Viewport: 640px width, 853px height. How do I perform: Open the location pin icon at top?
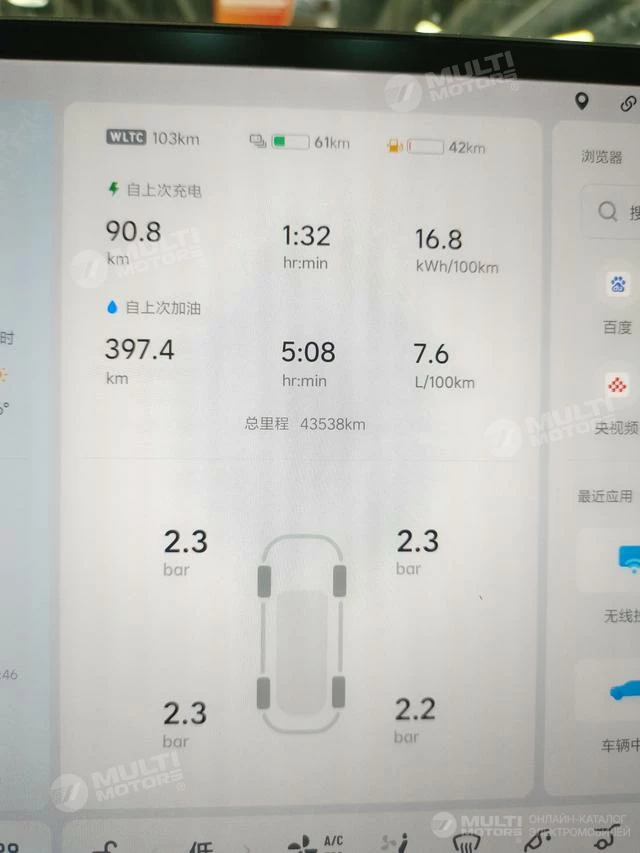click(x=582, y=101)
